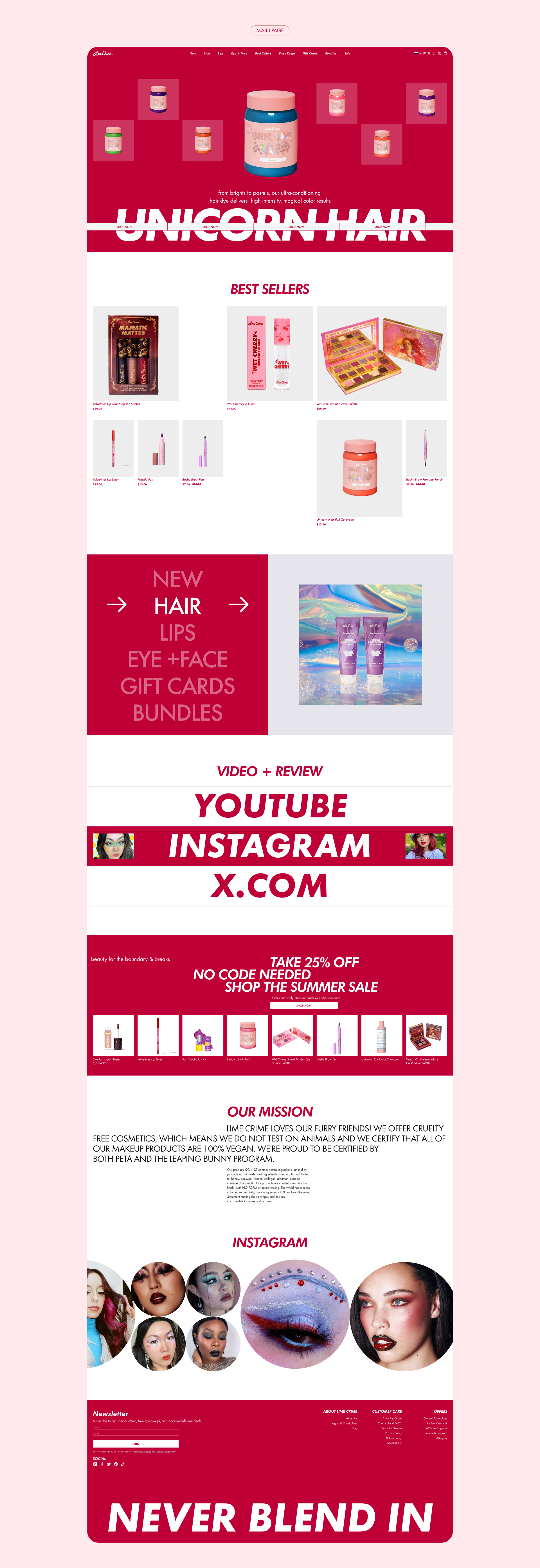The image size is (540, 1568).
Task: Tap JOIN to subscribe to newsletter
Action: coord(136,1444)
